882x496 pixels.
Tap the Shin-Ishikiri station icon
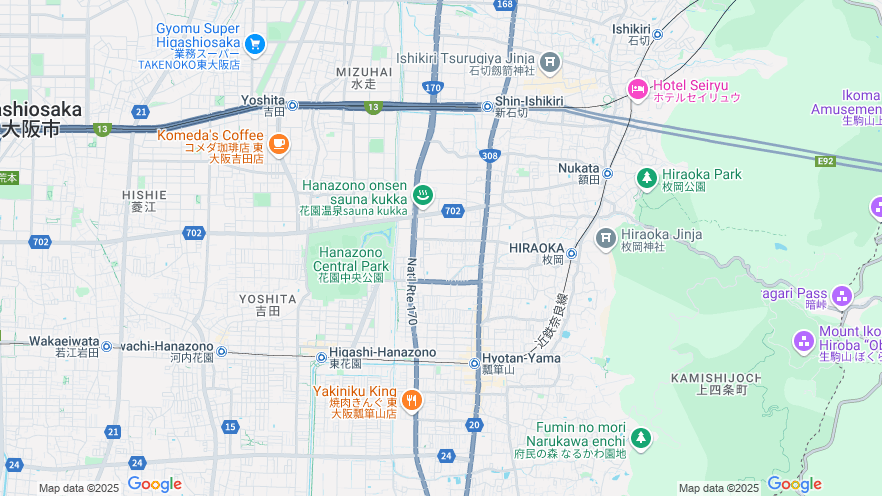pos(487,104)
